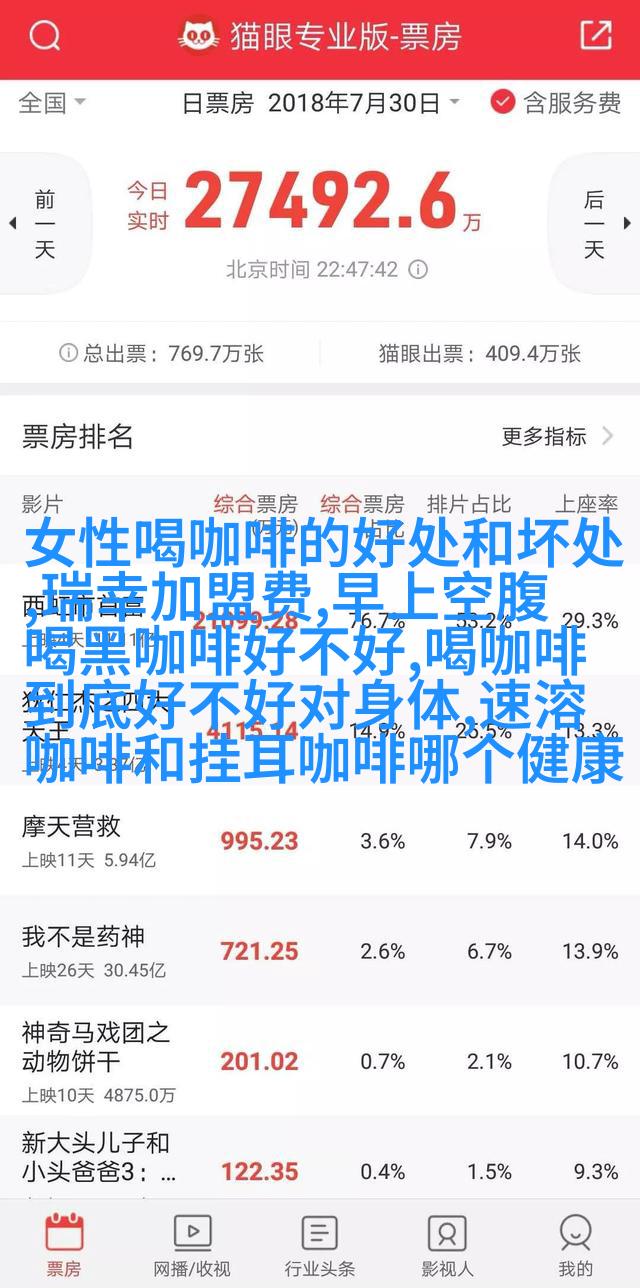Open the search icon

44,36
